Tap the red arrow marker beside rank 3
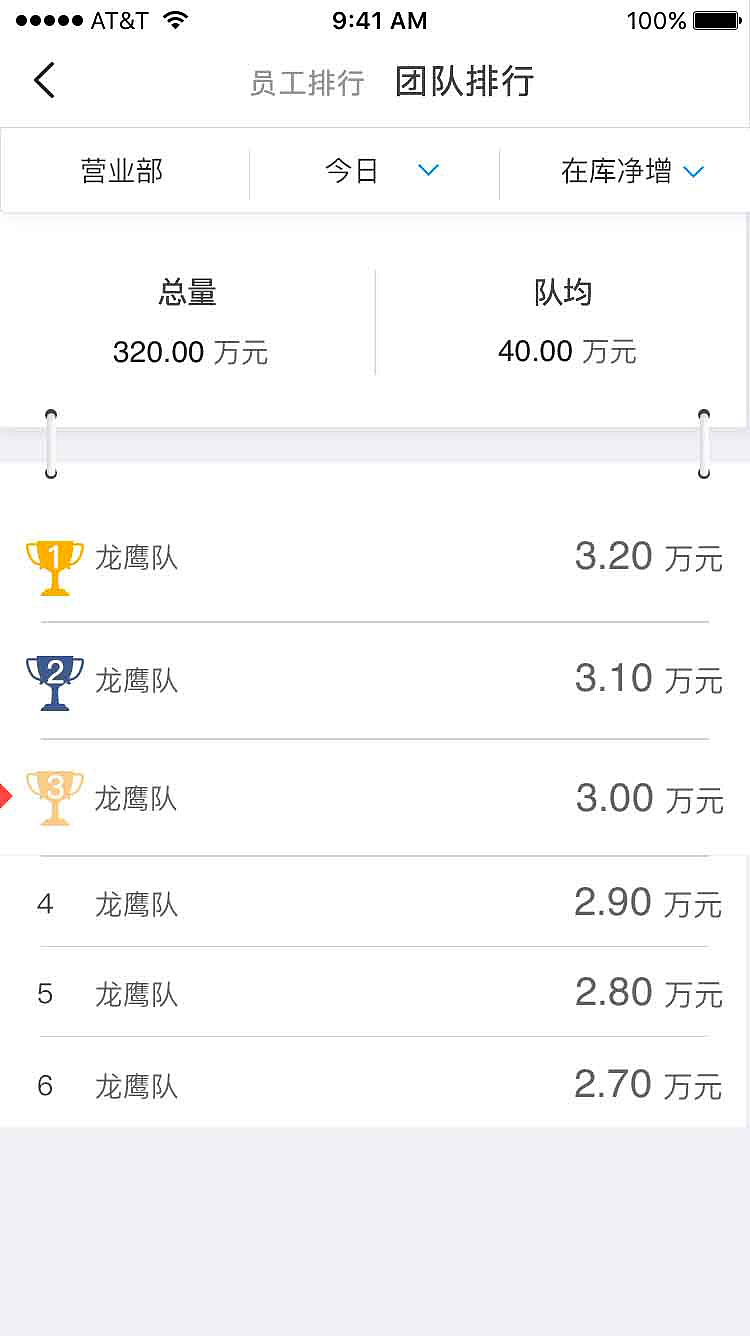 click(x=7, y=795)
